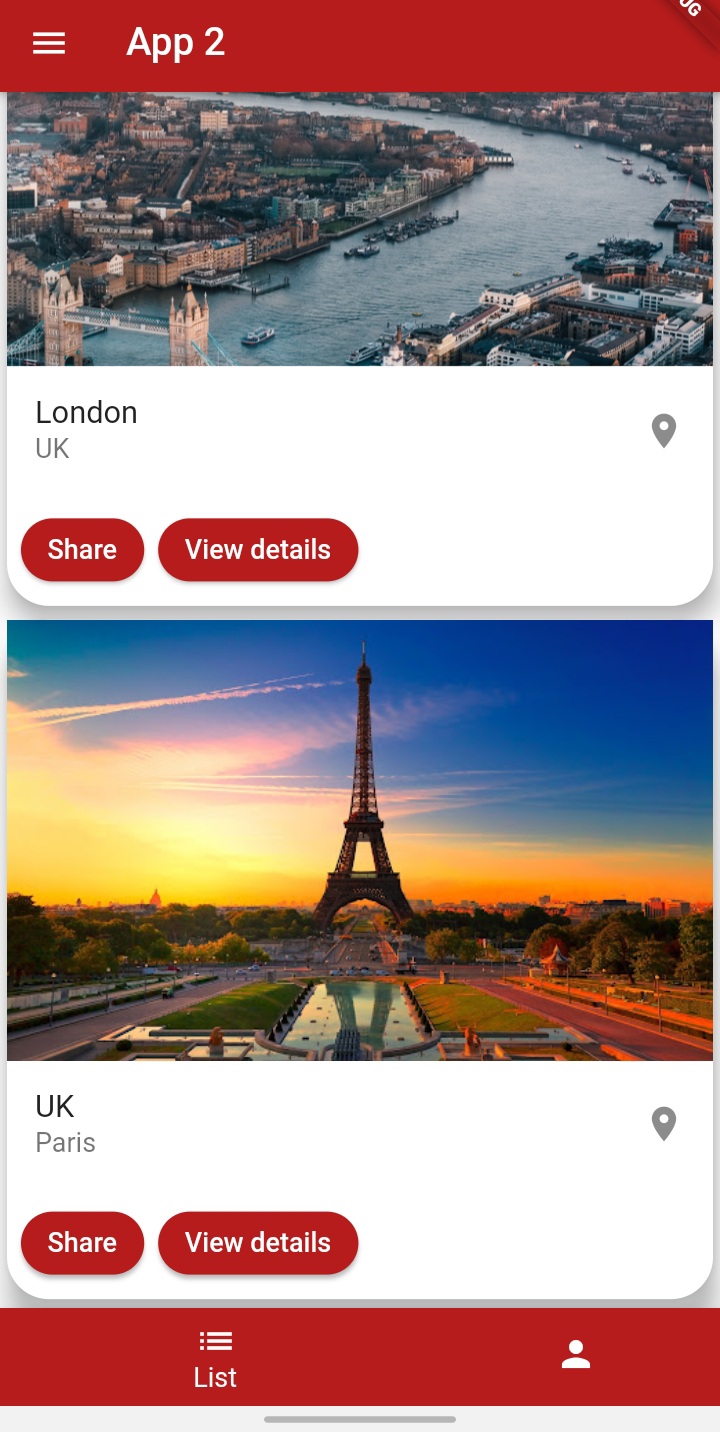Open the navigation drawer via hamburger icon
The height and width of the screenshot is (1432, 720).
pyautogui.click(x=48, y=43)
